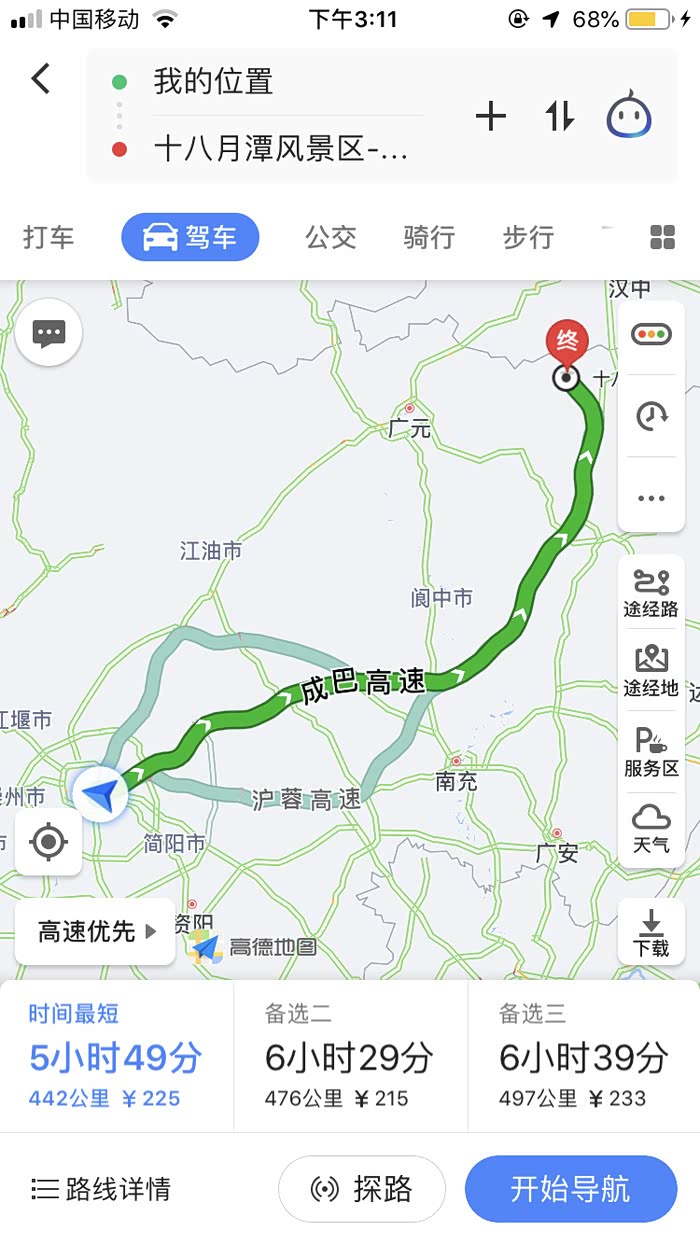700x1245 pixels.
Task: Open the more travel modes grid
Action: tap(662, 237)
